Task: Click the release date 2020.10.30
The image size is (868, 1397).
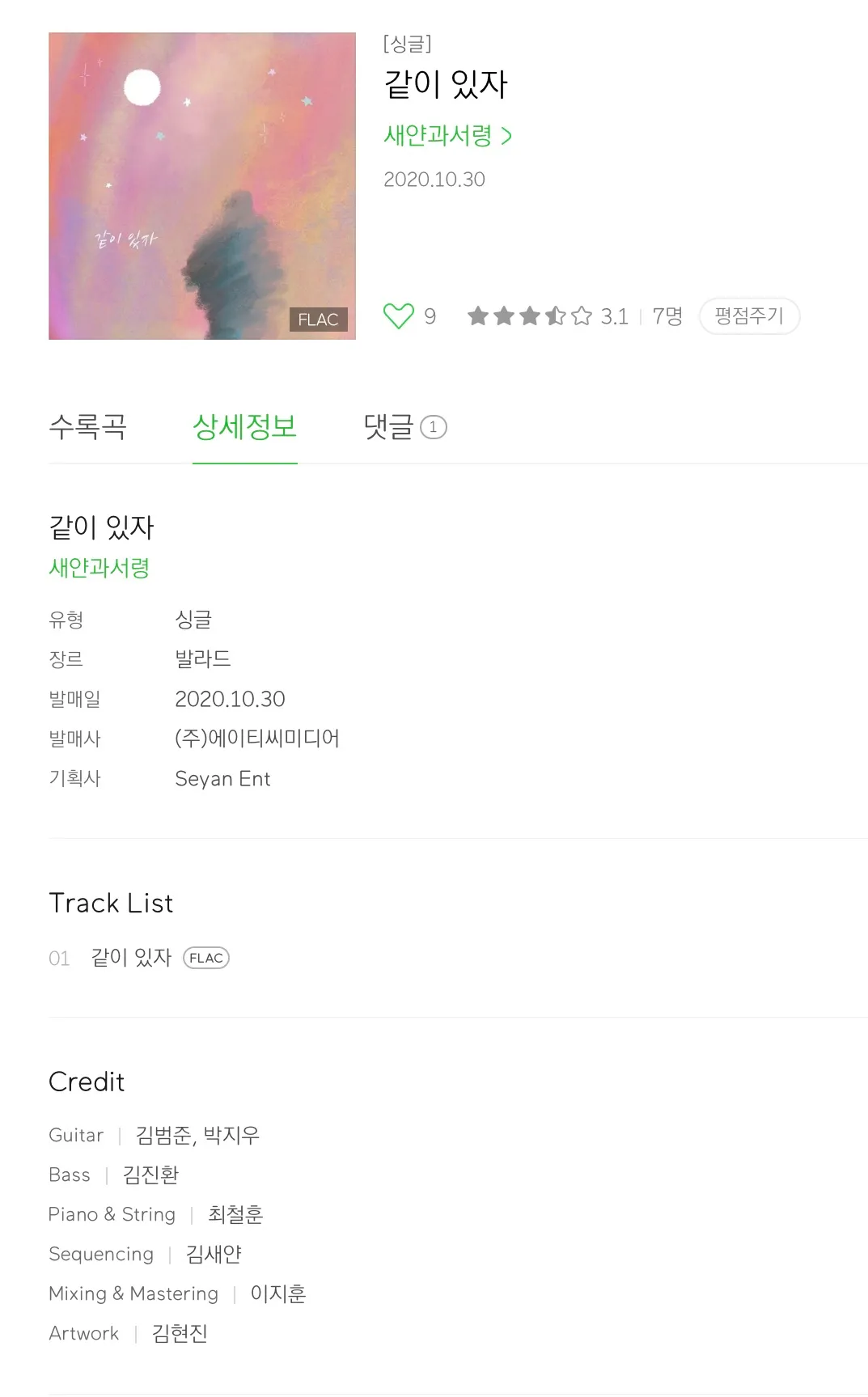Action: coord(434,180)
